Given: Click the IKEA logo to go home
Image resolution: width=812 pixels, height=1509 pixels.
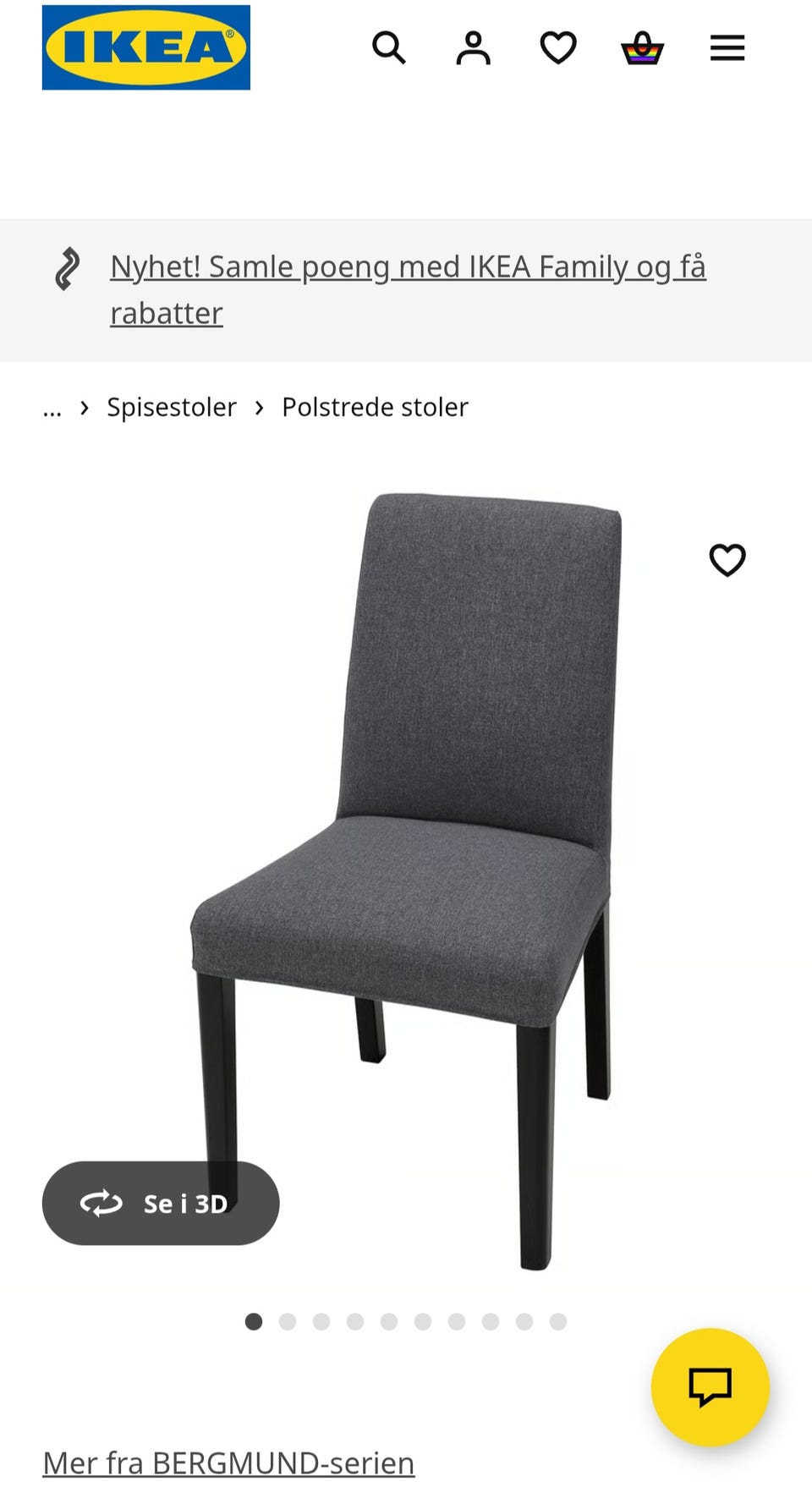Looking at the screenshot, I should (145, 47).
